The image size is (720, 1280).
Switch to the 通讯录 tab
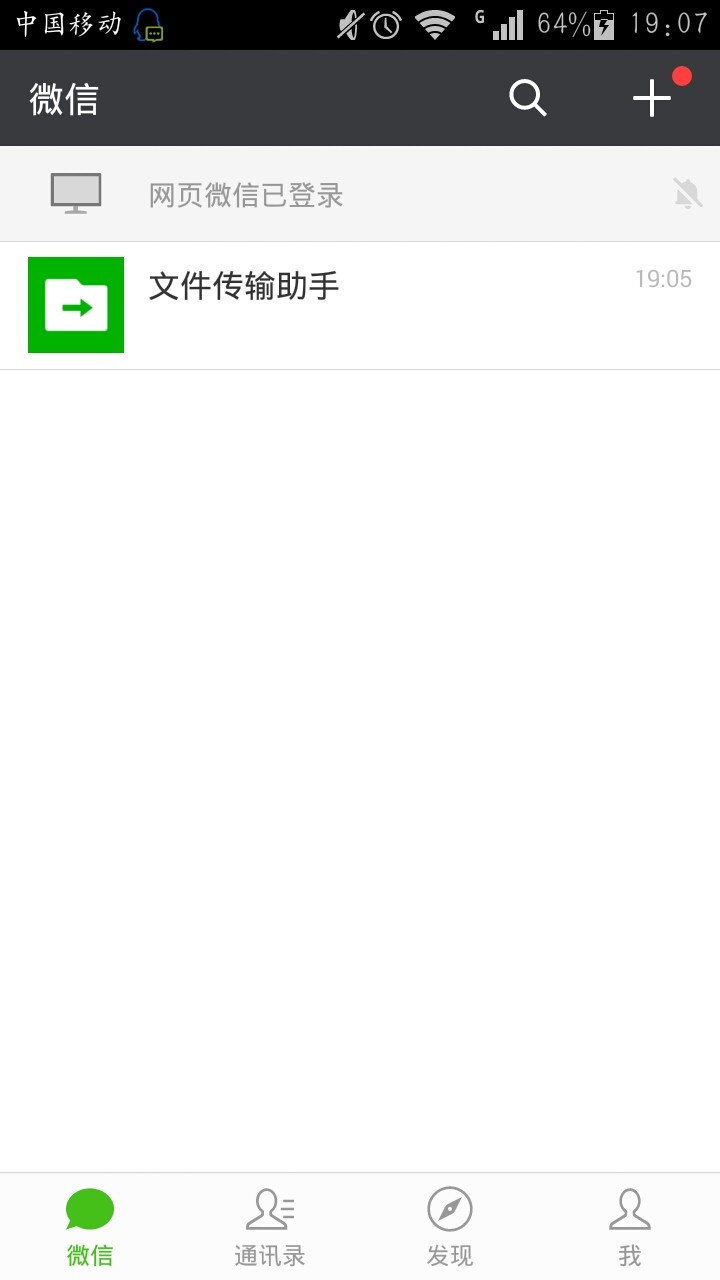click(x=270, y=1227)
